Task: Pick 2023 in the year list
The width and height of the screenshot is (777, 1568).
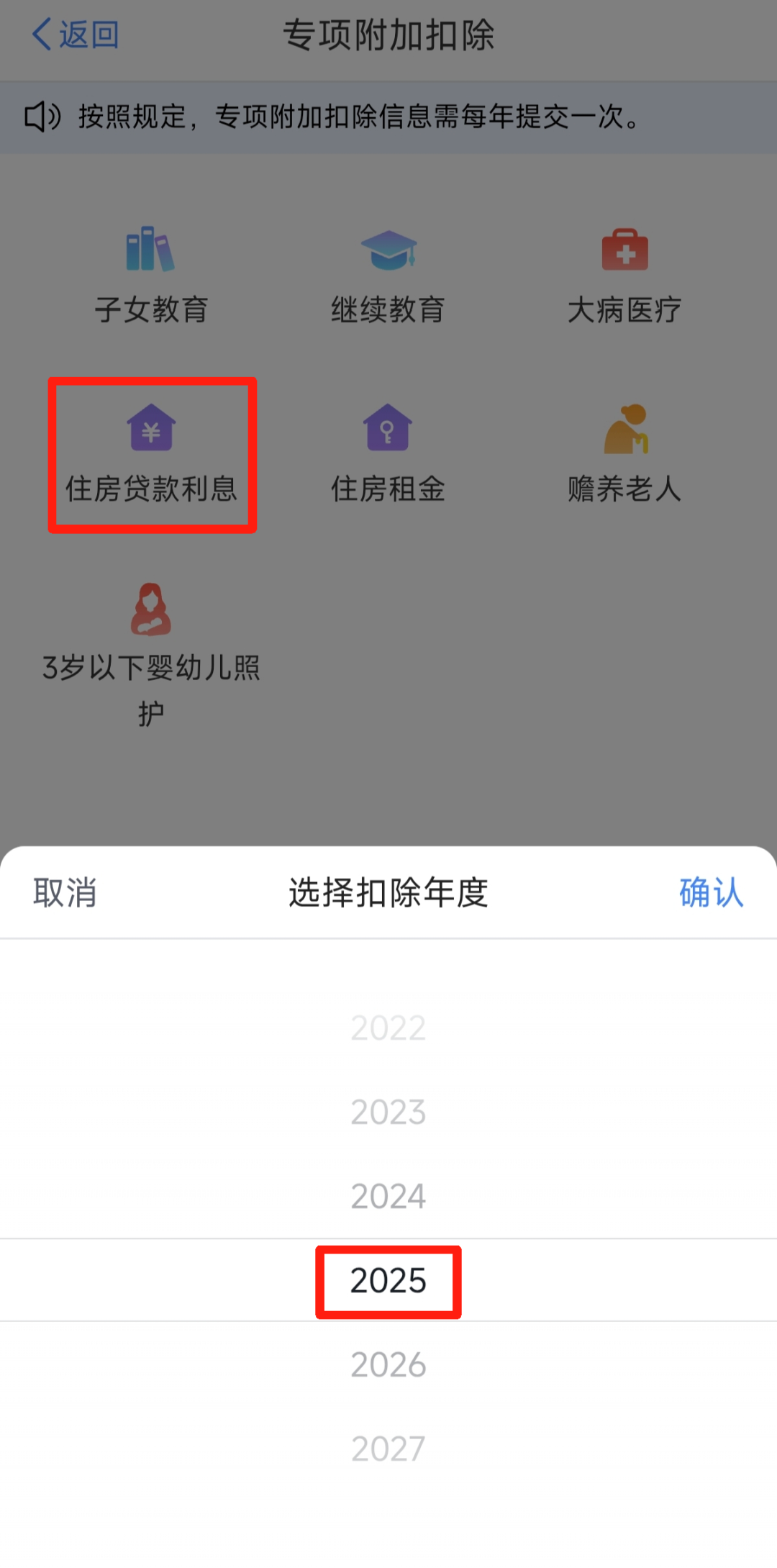Action: [x=388, y=1112]
